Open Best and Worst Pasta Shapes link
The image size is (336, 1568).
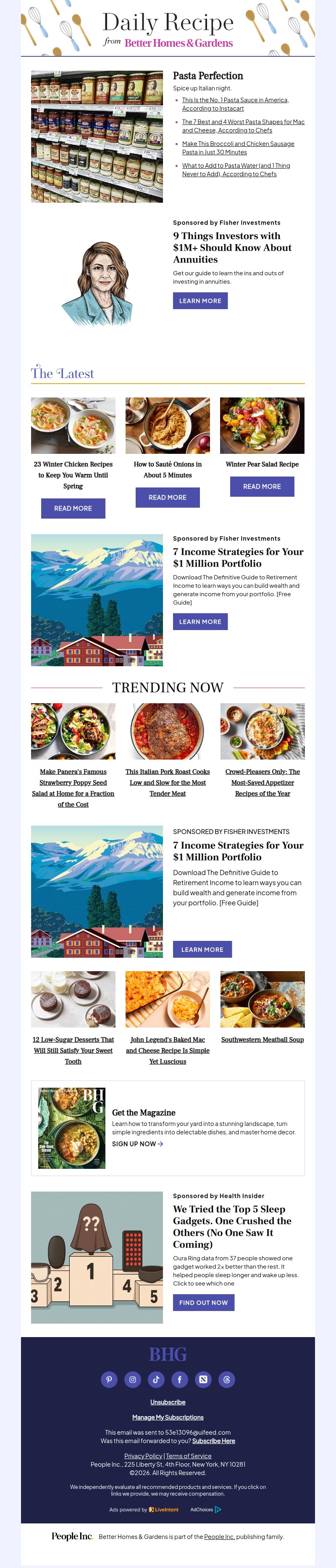click(x=243, y=122)
